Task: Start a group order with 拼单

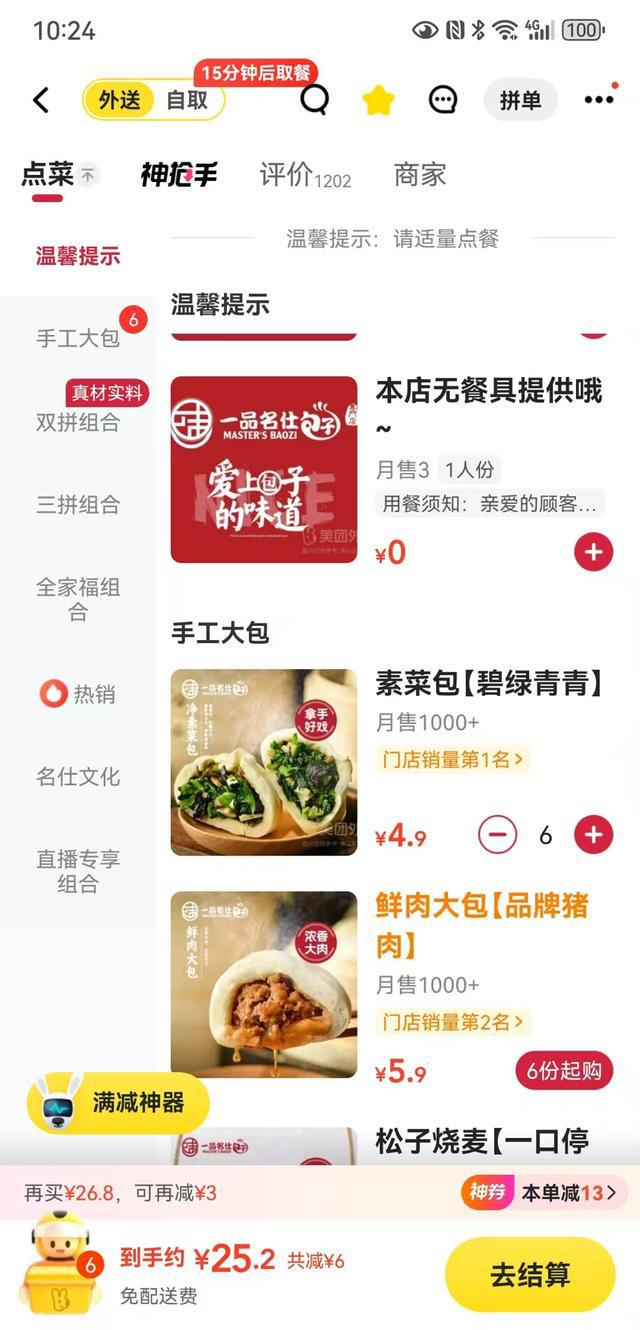Action: pyautogui.click(x=520, y=100)
